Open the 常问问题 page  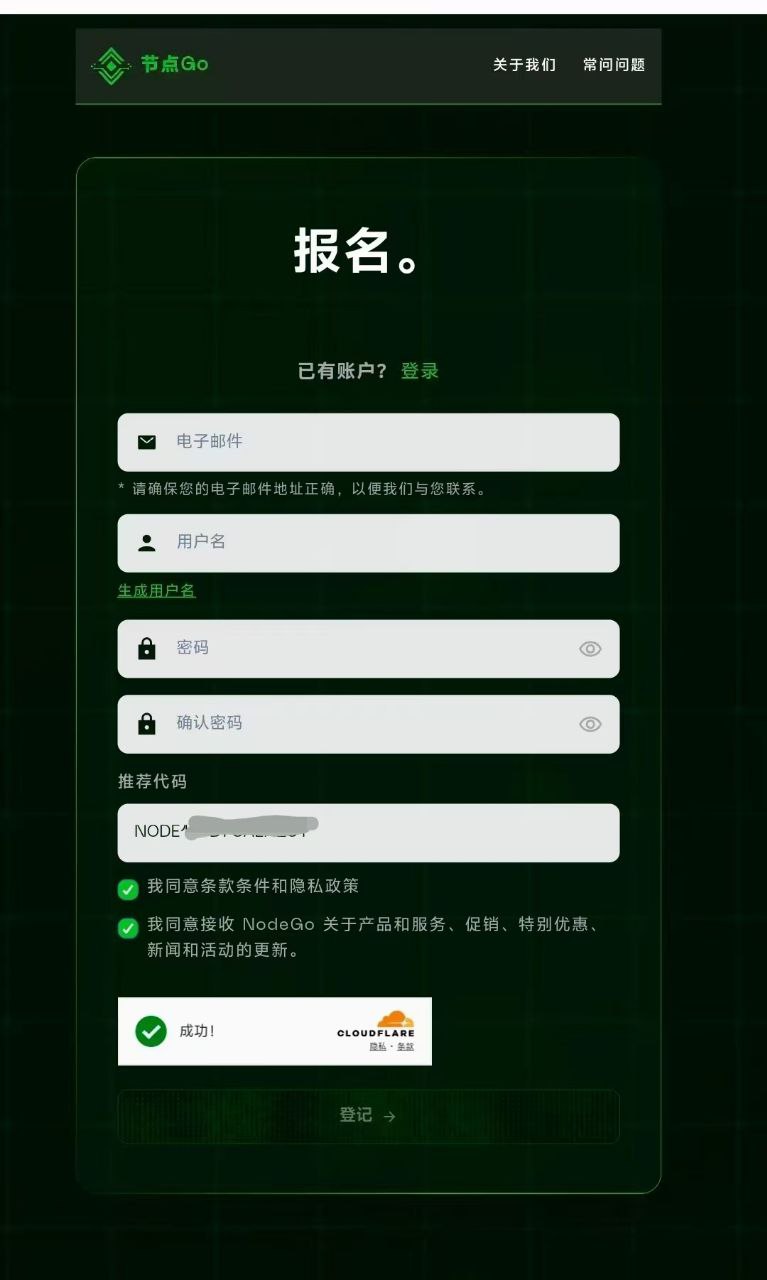[614, 65]
